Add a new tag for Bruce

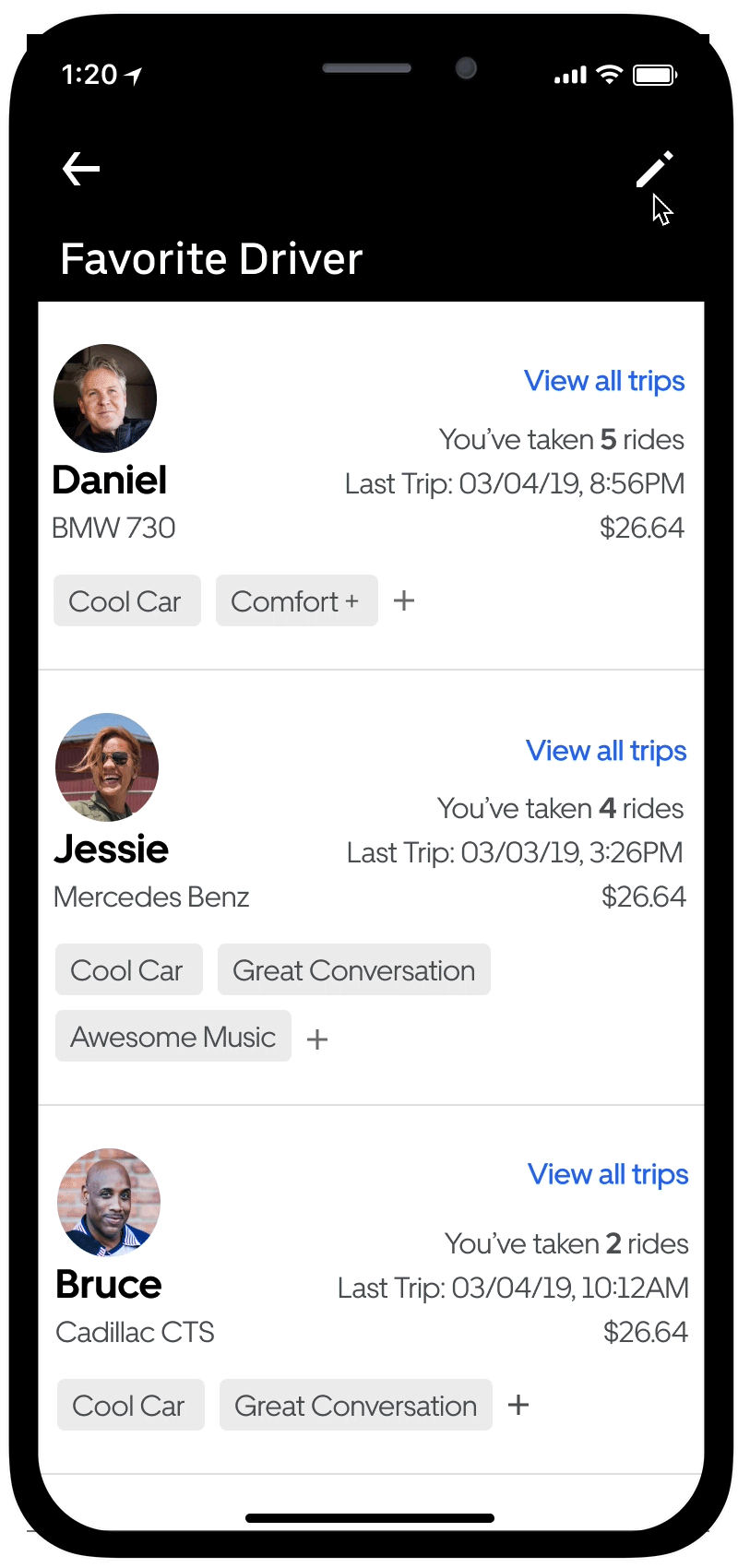click(518, 1405)
